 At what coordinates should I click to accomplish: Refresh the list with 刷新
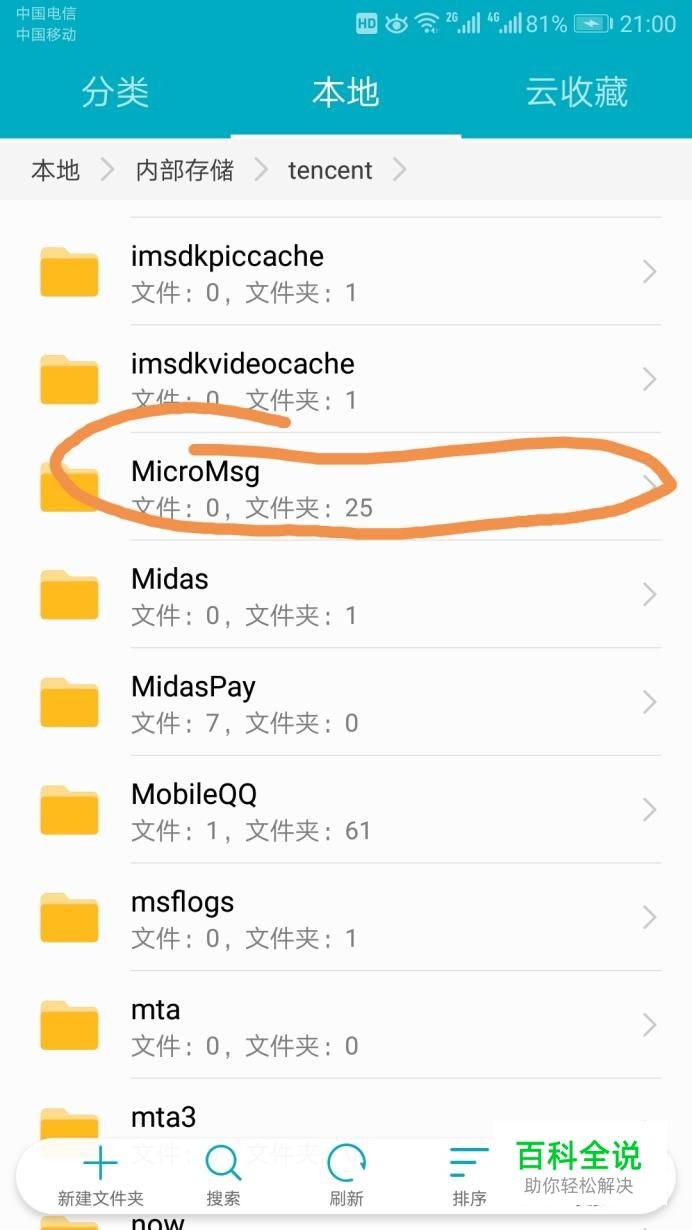click(346, 1175)
